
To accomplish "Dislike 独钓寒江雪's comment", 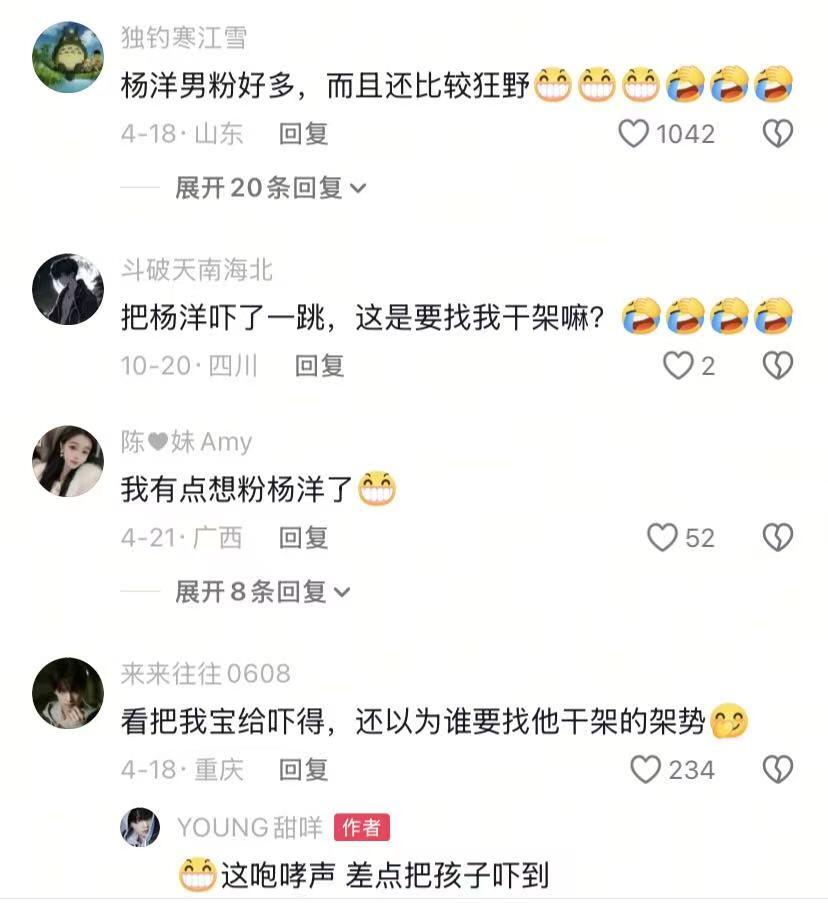I will 778,135.
